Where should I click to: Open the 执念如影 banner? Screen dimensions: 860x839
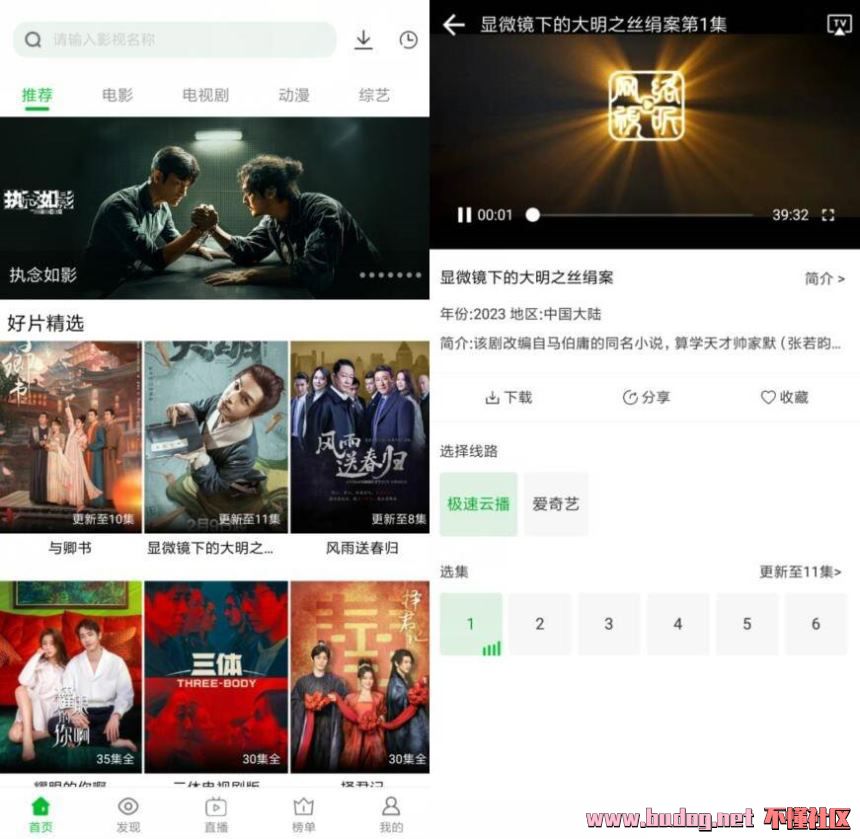pyautogui.click(x=214, y=208)
